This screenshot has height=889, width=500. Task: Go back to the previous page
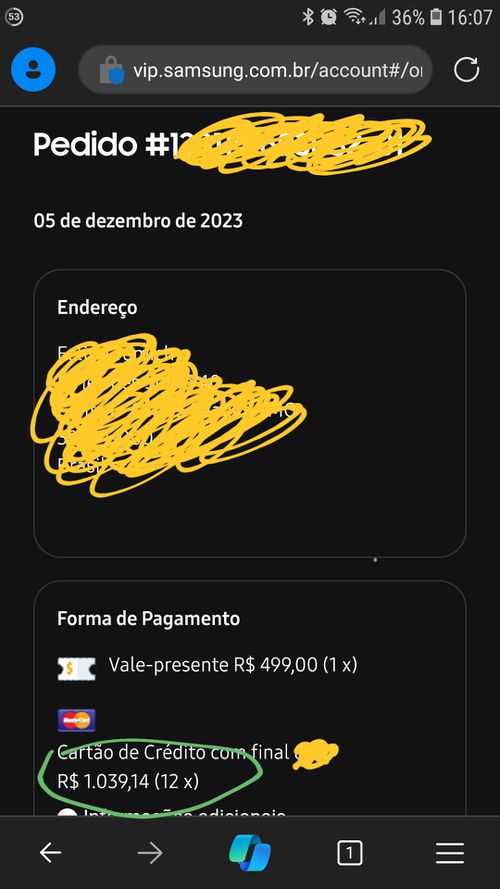50,852
